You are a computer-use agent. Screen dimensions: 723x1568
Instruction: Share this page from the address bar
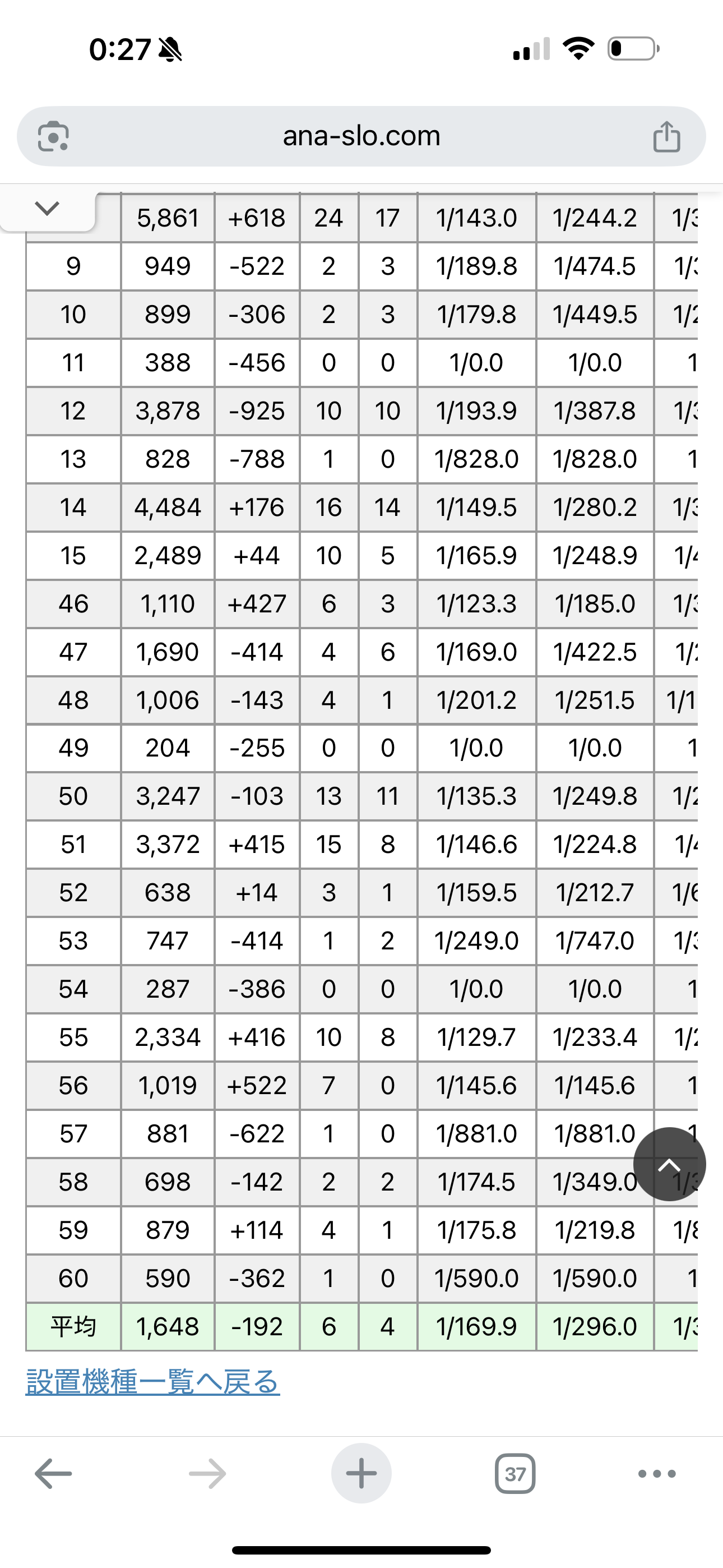pyautogui.click(x=666, y=136)
